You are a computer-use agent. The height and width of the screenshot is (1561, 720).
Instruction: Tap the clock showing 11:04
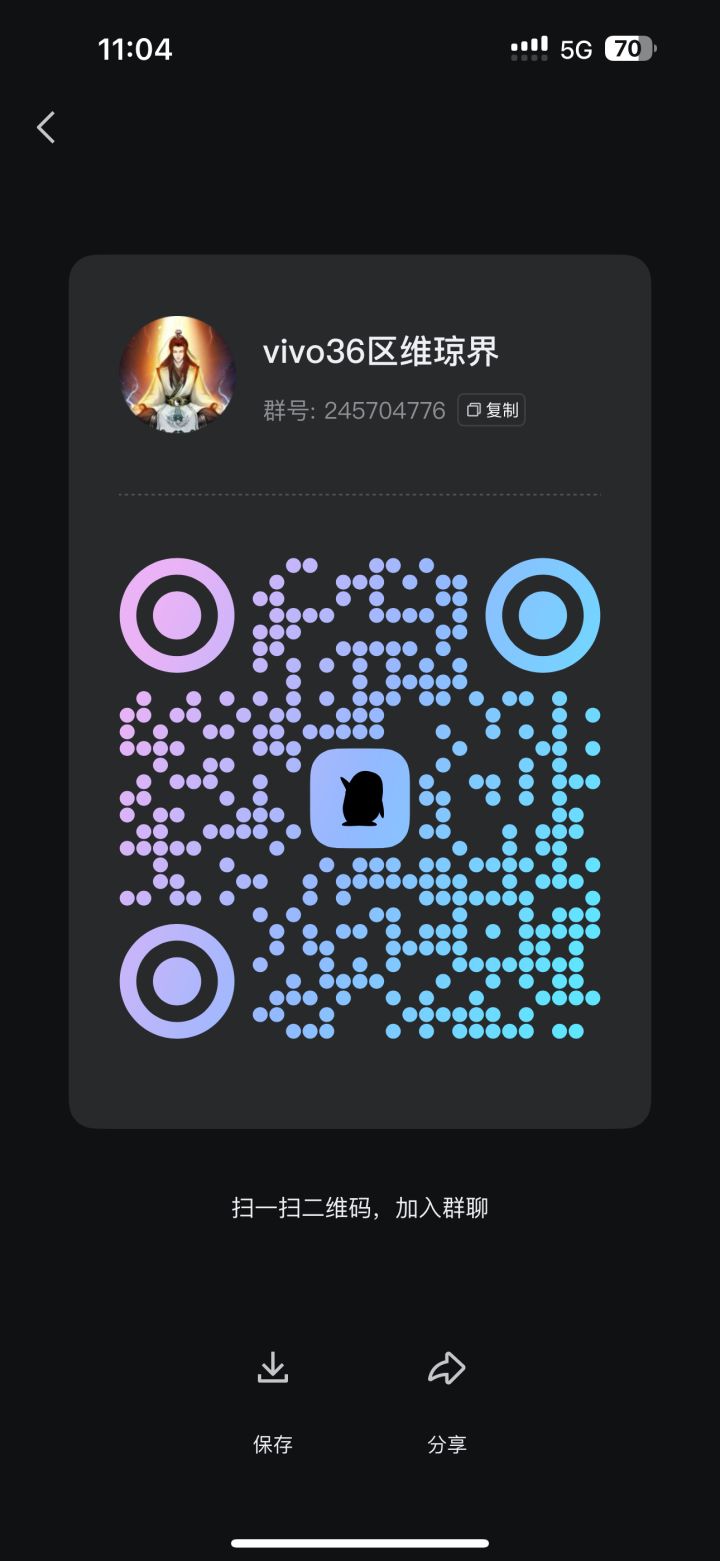pyautogui.click(x=135, y=47)
